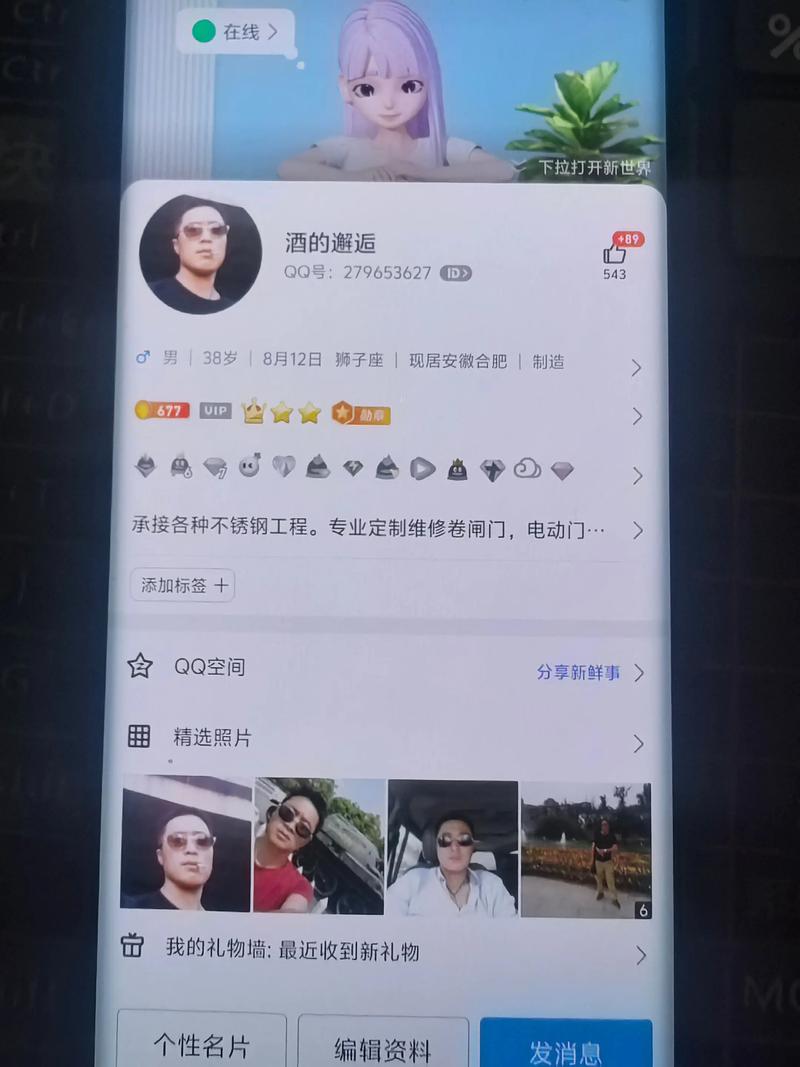Tap 添加标签 to add a tag
800x1067 pixels.
pos(183,586)
